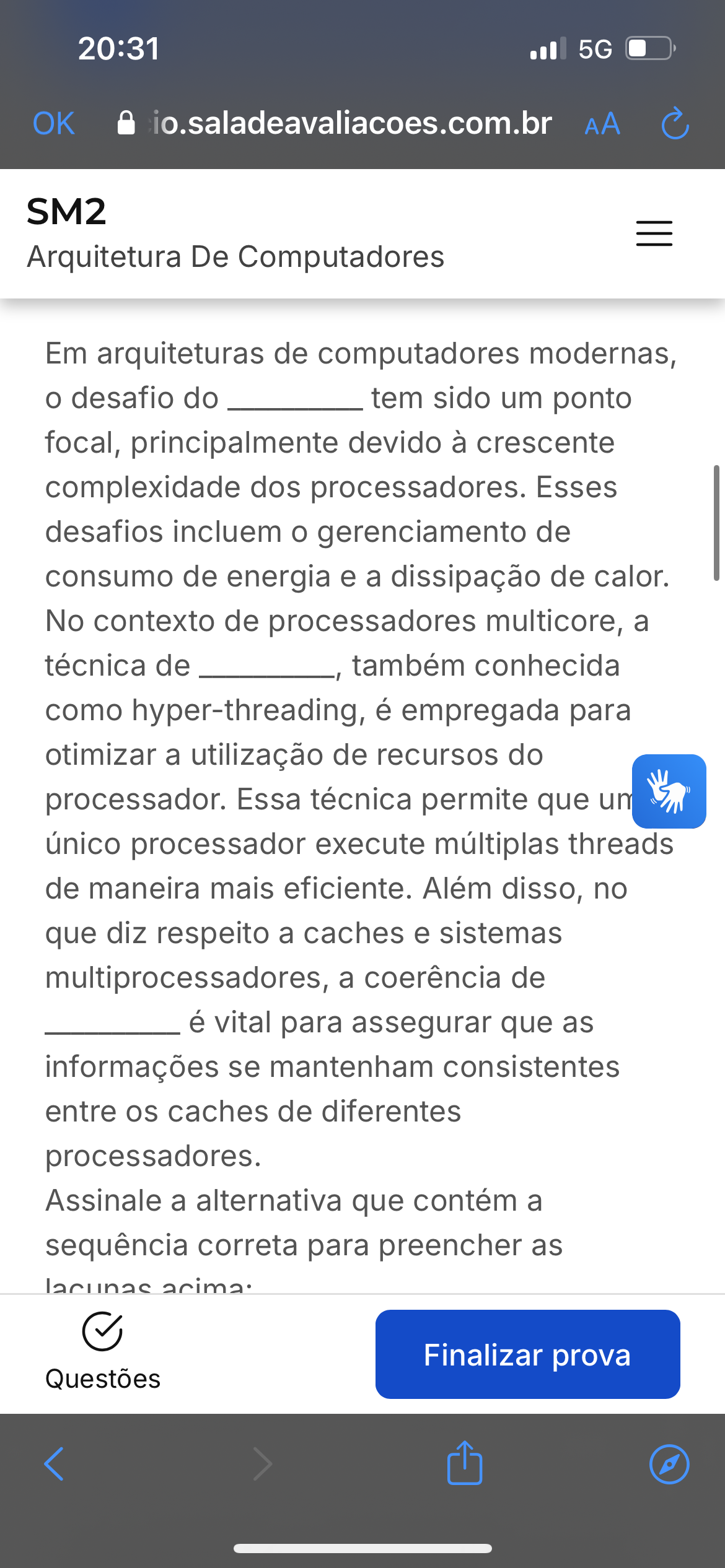Reload the current page
This screenshot has height=1568, width=725.
pyautogui.click(x=675, y=124)
